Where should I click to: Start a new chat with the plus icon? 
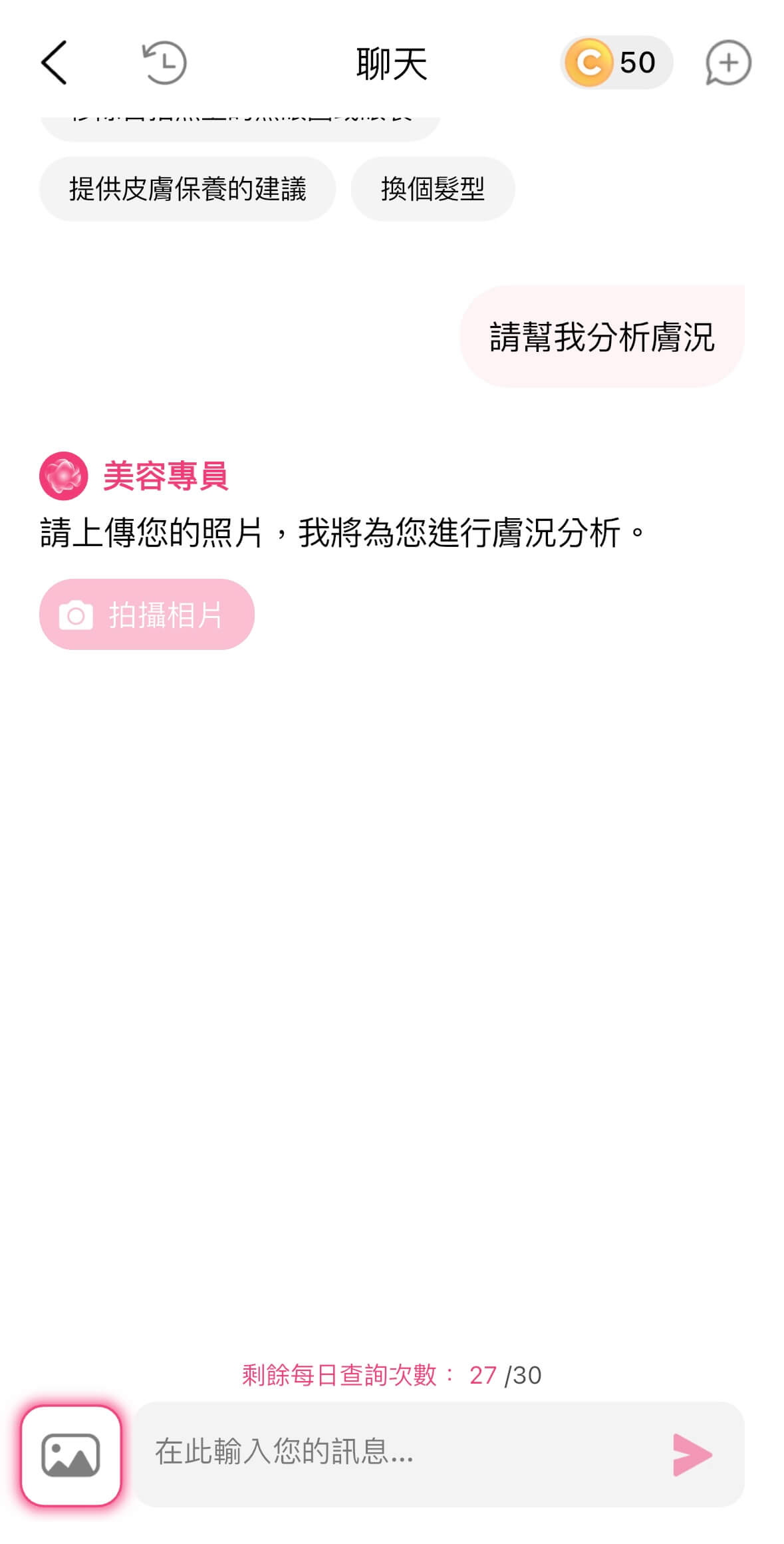pos(727,63)
